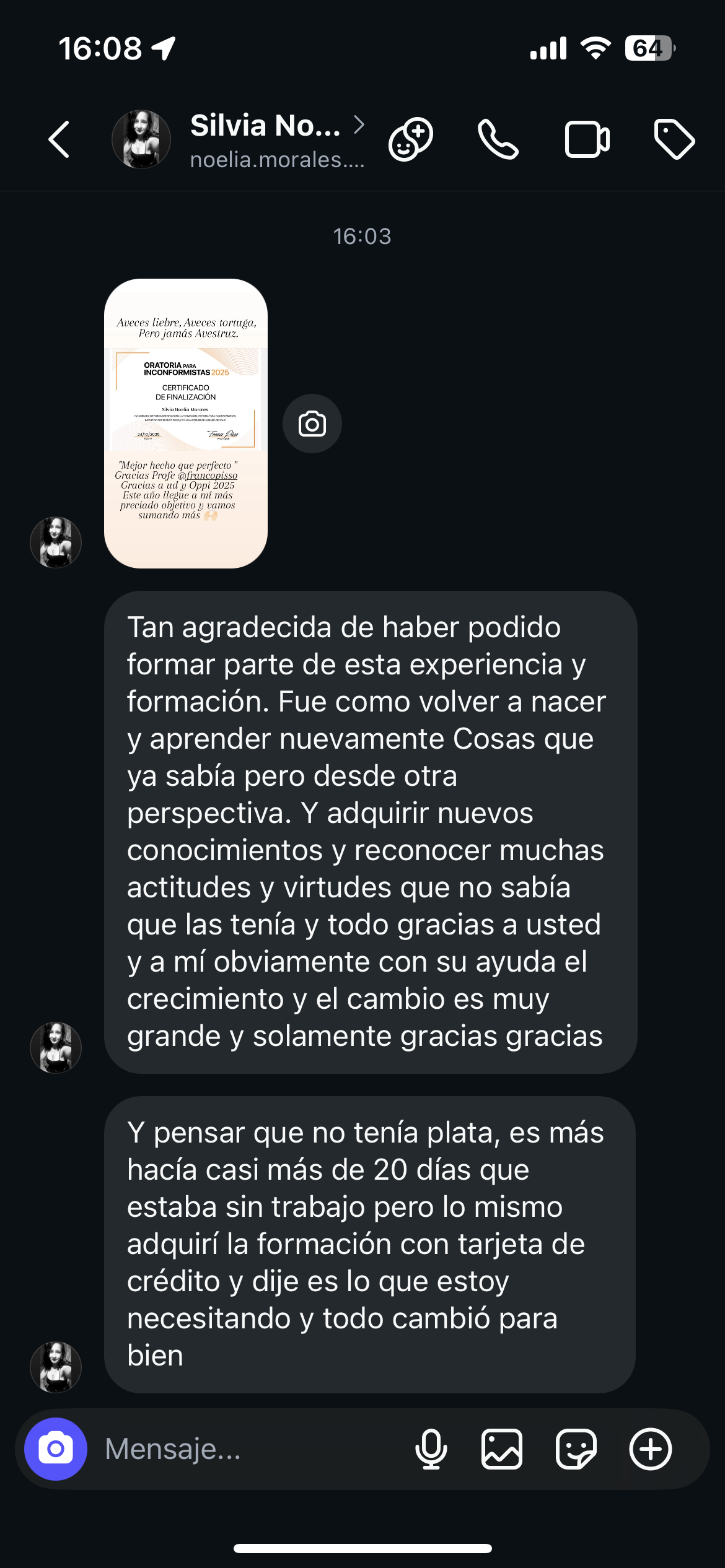Open the add sticker/avatar icon
Screen dimensions: 725x1568
point(410,139)
